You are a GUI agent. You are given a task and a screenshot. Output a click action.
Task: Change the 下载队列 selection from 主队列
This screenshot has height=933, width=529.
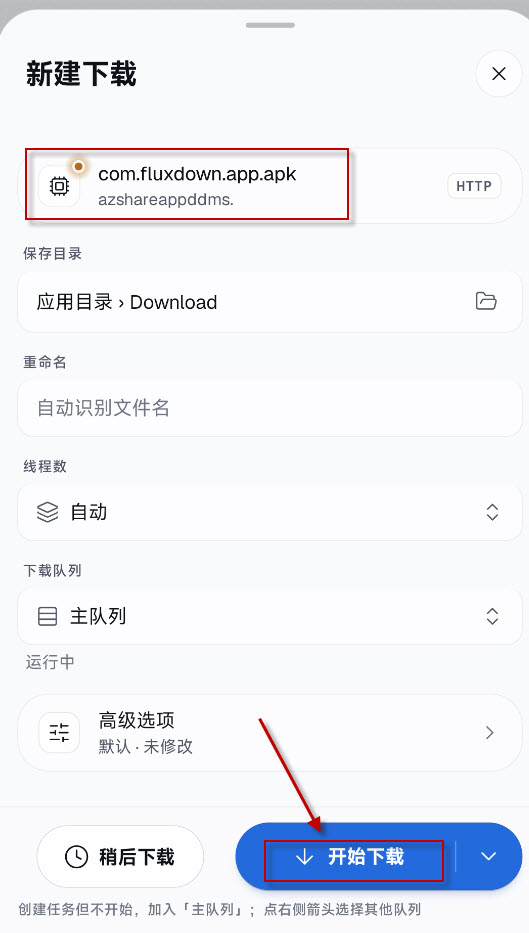click(x=270, y=616)
